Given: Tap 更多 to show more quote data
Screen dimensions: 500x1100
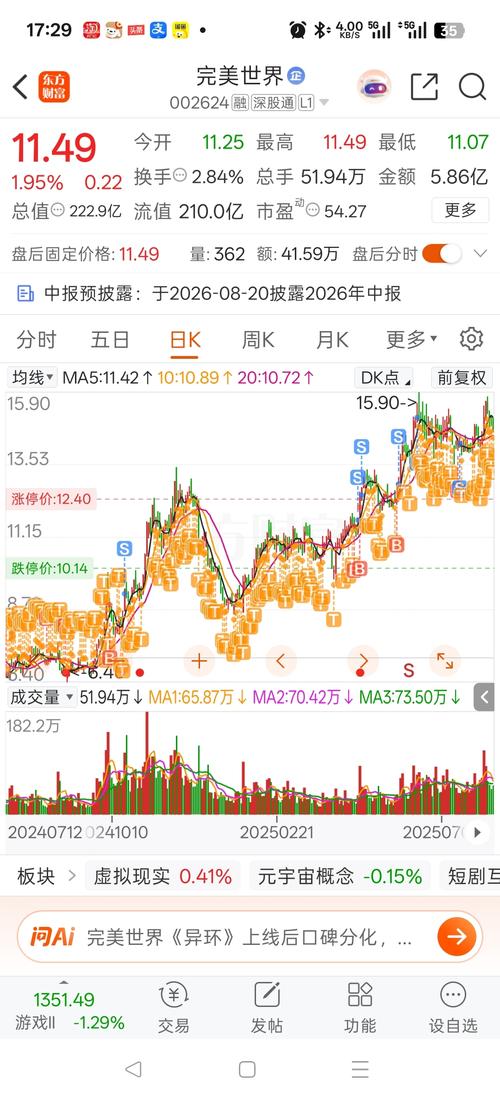Looking at the screenshot, I should pyautogui.click(x=460, y=210).
